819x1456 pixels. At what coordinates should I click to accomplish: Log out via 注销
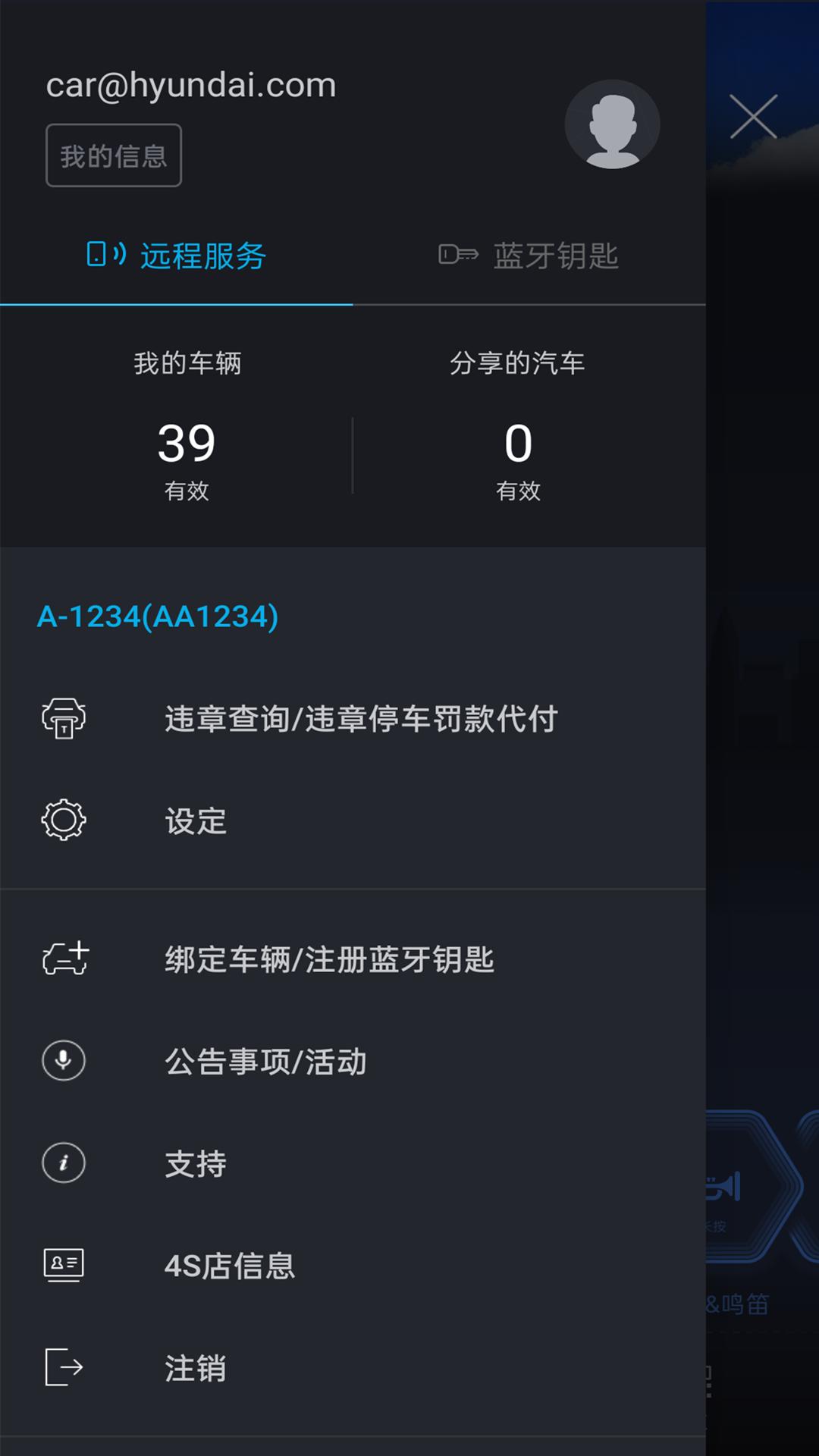coord(353,1367)
